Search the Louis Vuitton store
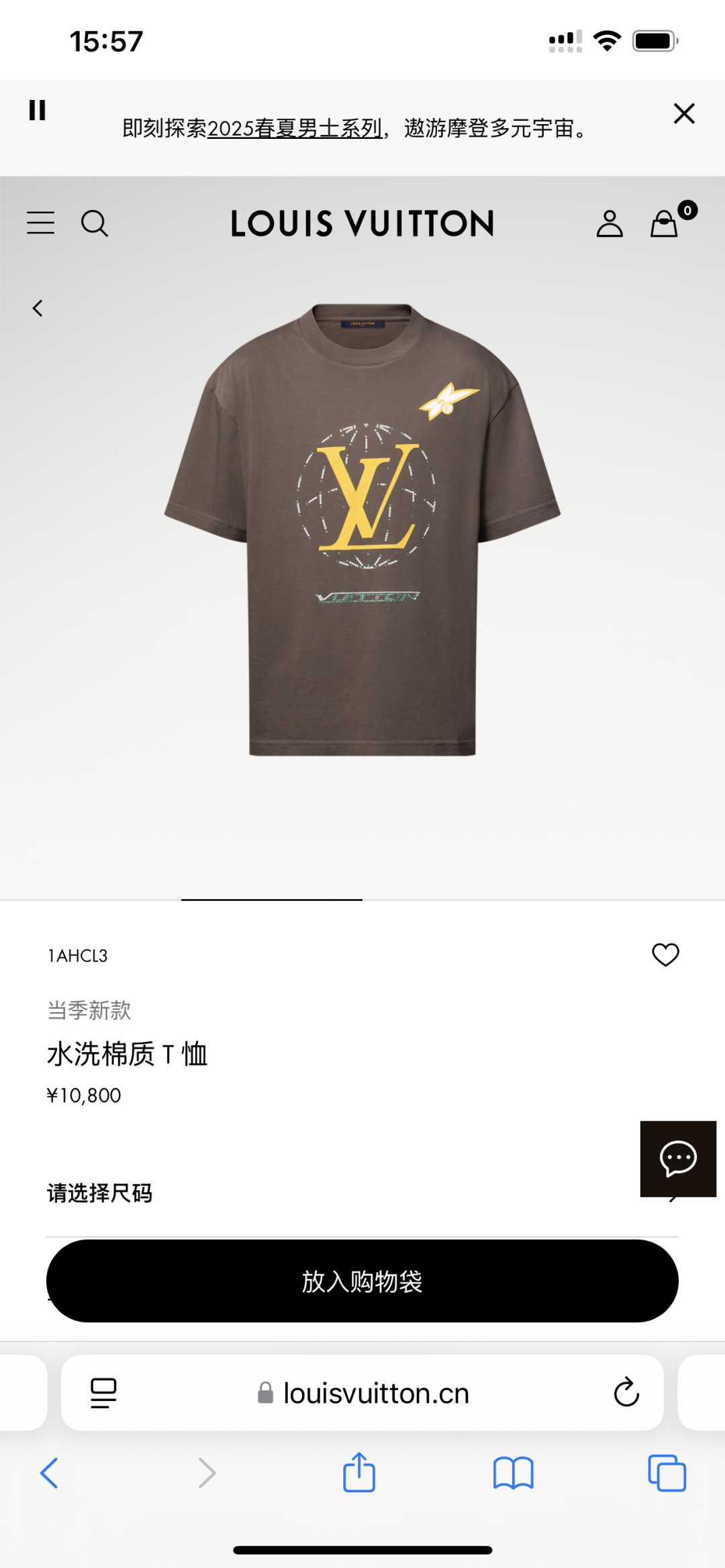The height and width of the screenshot is (1568, 725). (x=95, y=223)
